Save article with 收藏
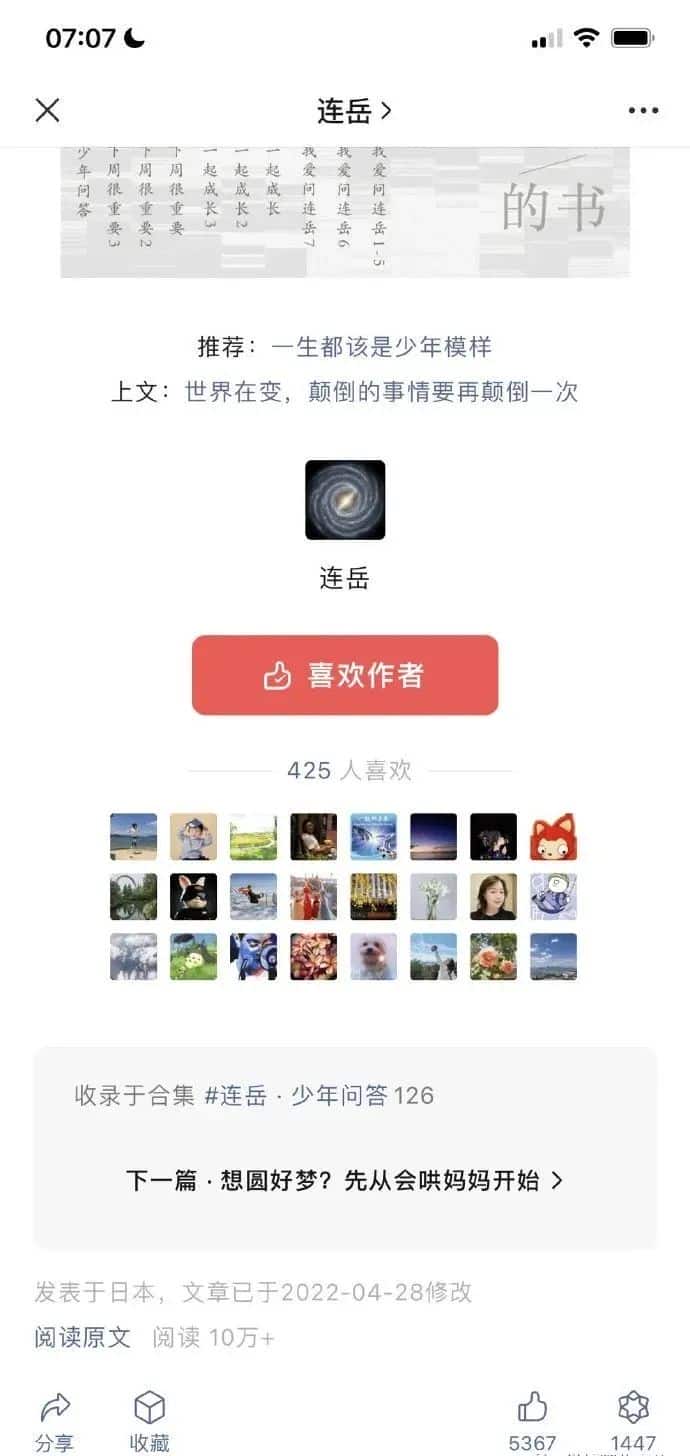 [150, 1419]
